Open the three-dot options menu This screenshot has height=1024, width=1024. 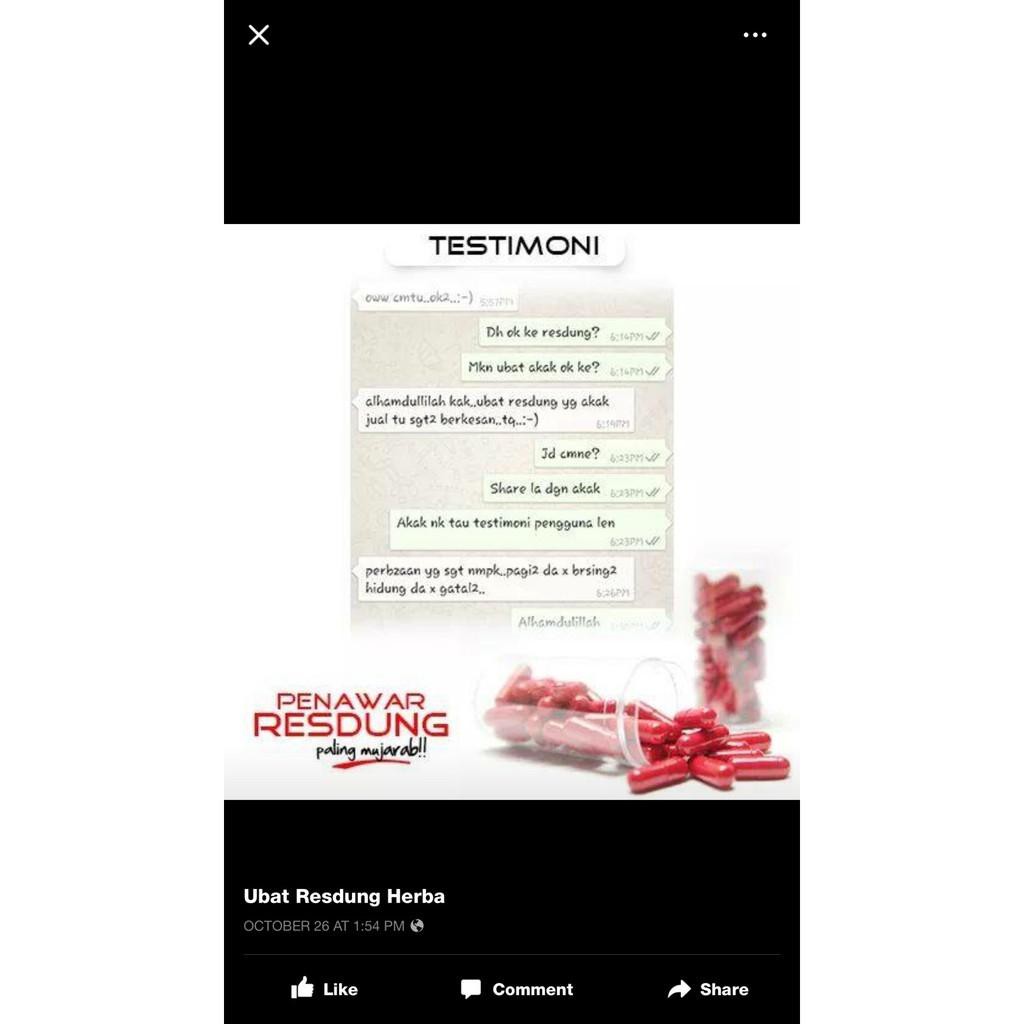pyautogui.click(x=755, y=35)
